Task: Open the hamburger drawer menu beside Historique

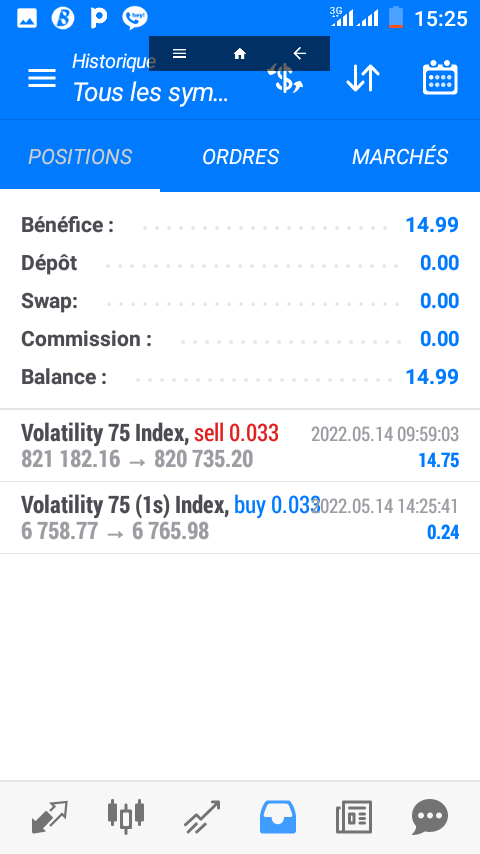Action: [42, 78]
